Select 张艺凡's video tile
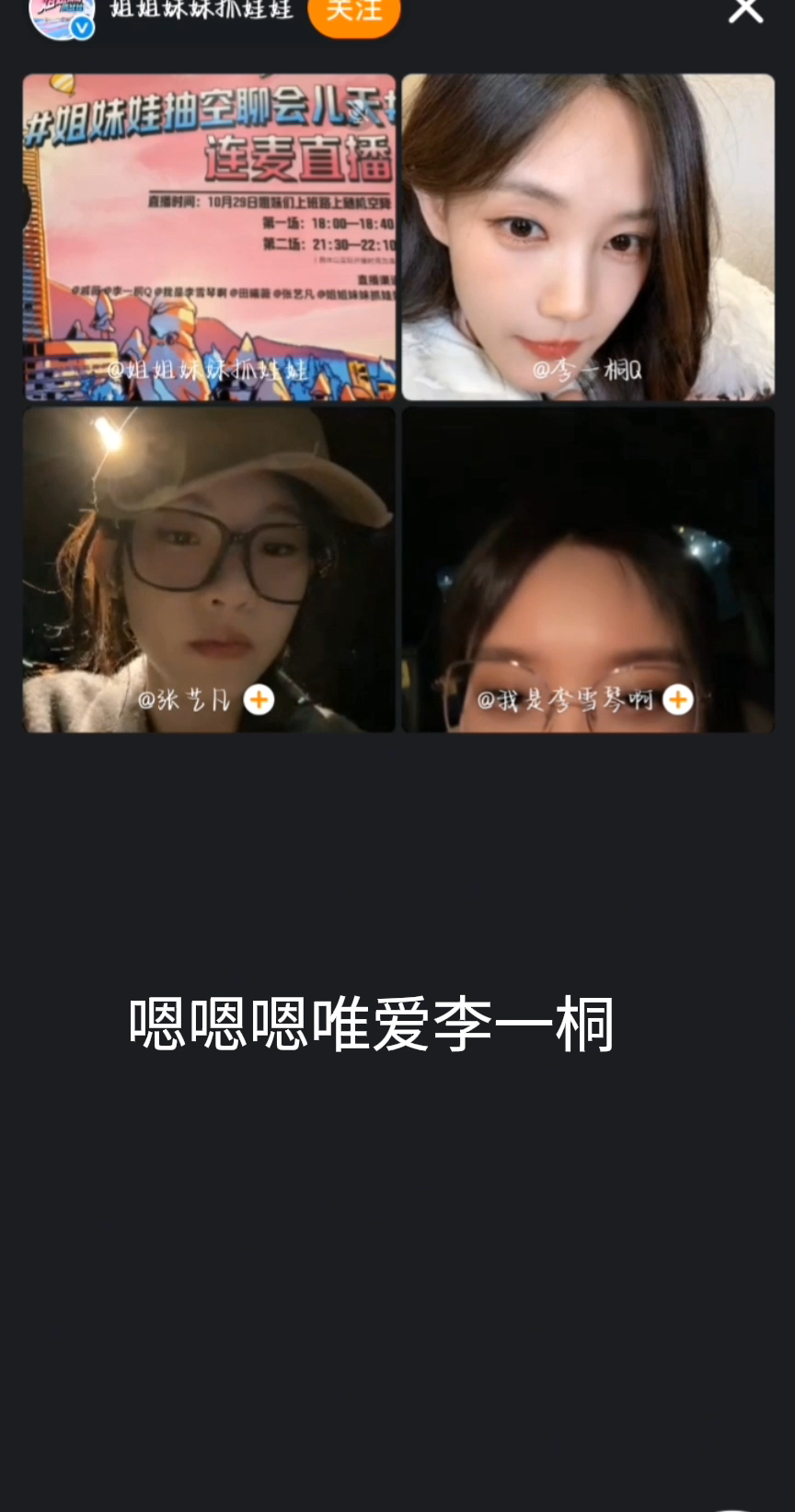 (x=210, y=552)
